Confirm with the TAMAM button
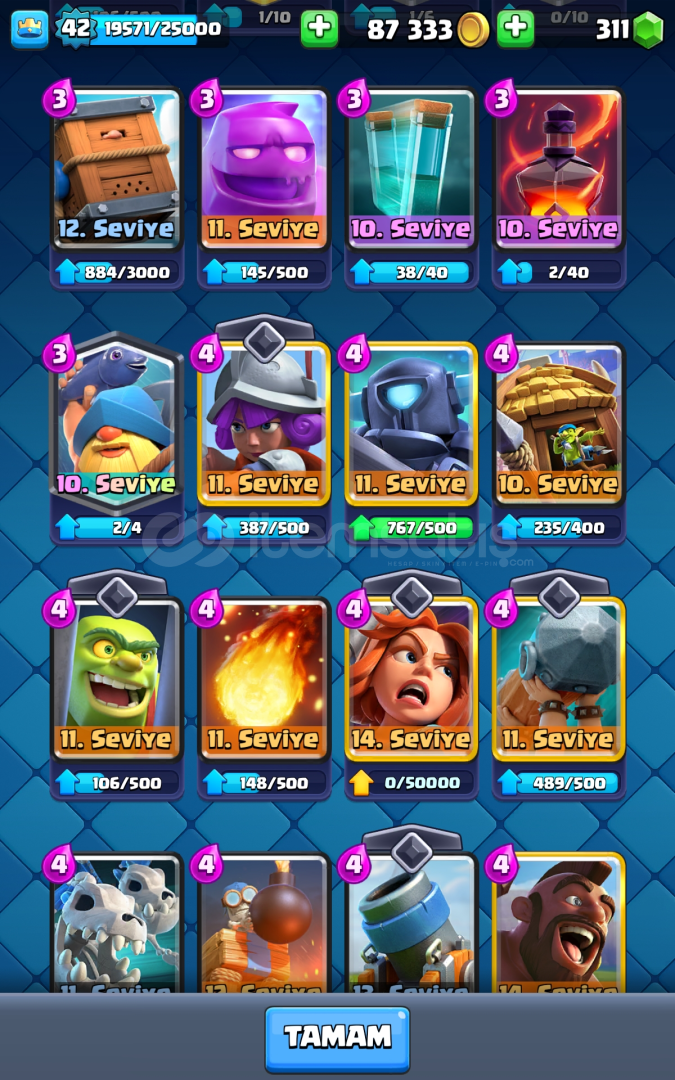This screenshot has width=675, height=1080. [x=338, y=1039]
